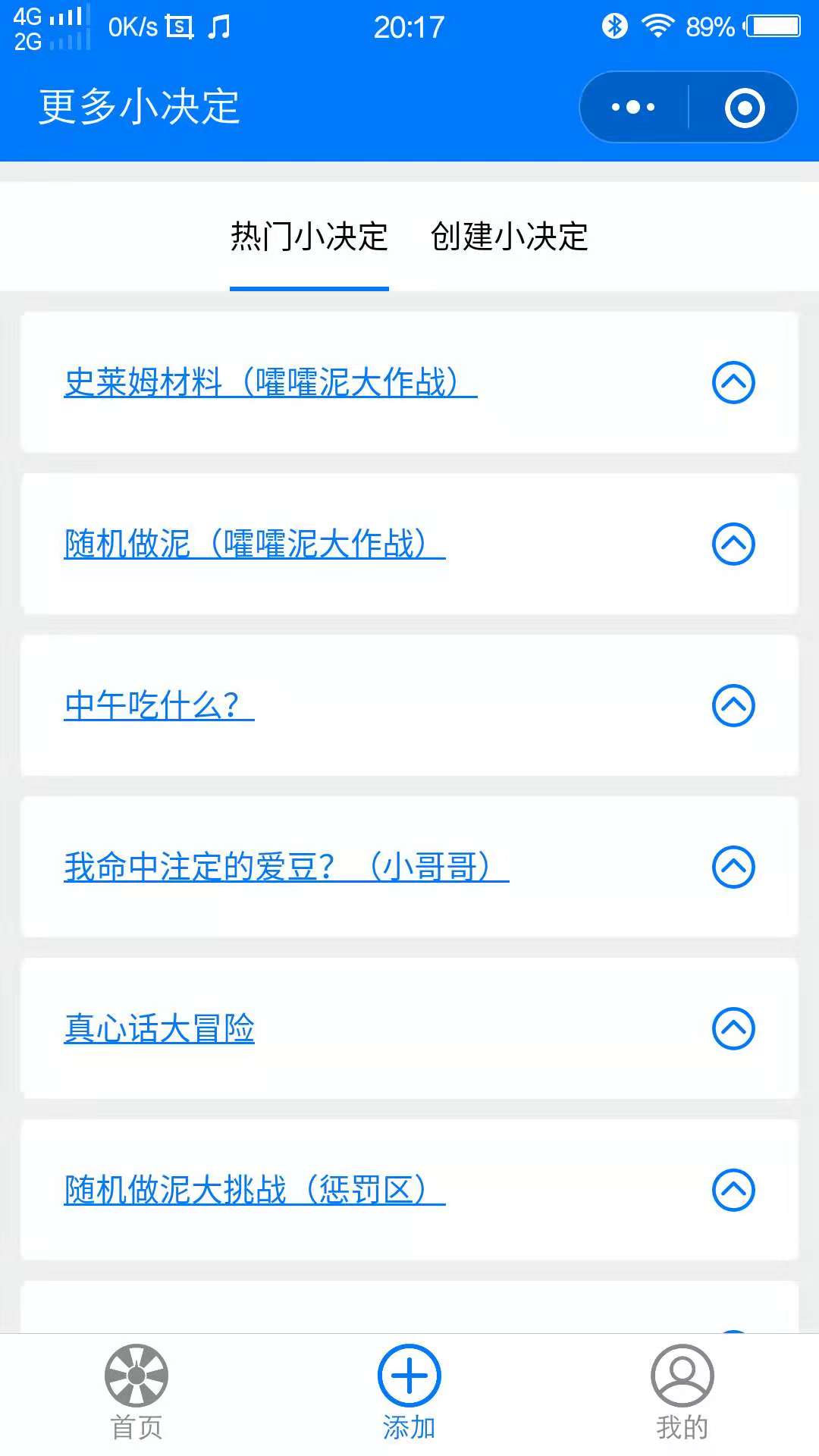Expand the chevron next to 真心话大冒险
This screenshot has height=1456, width=819.
tap(733, 1028)
